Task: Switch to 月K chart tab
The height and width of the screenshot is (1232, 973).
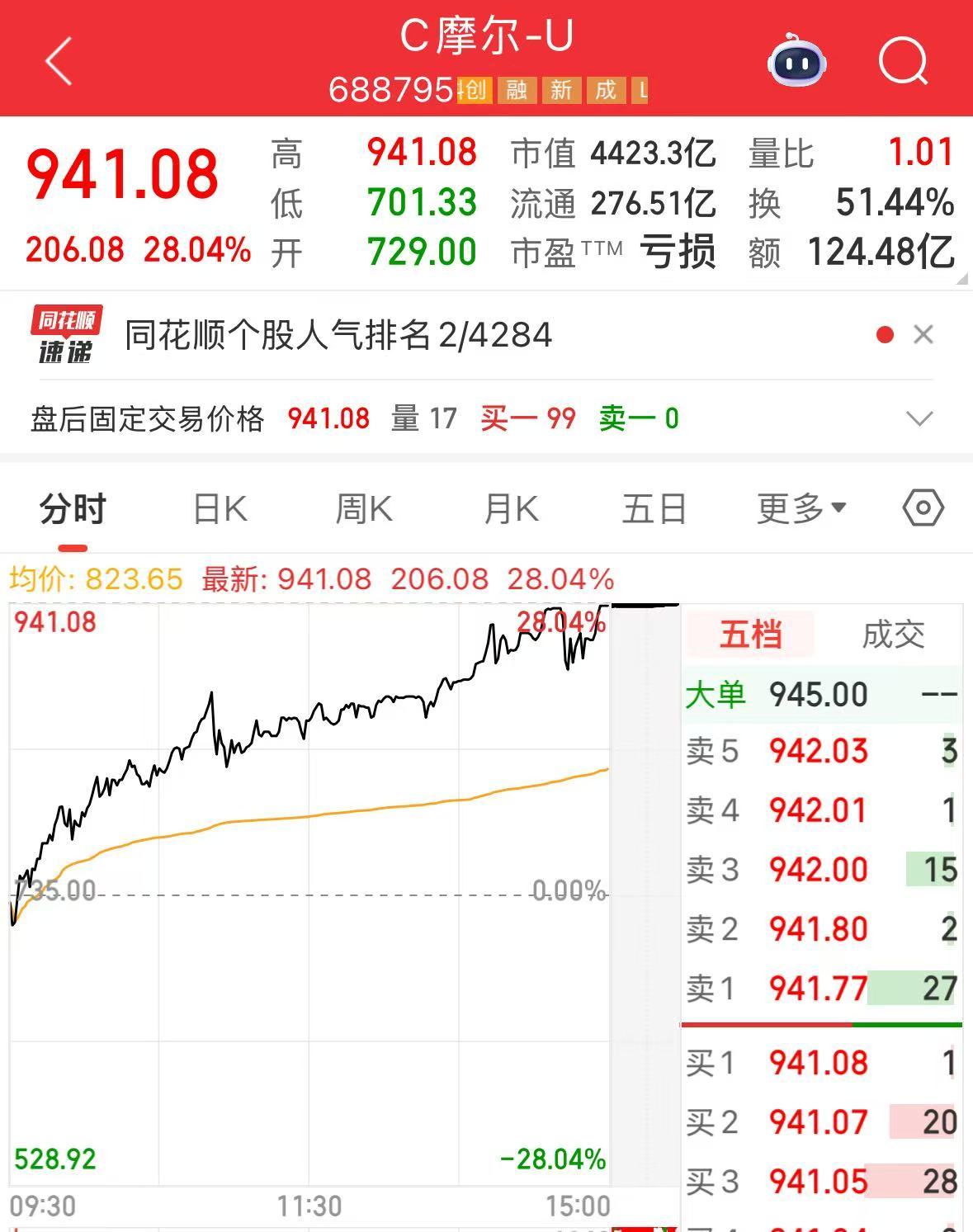Action: (x=511, y=509)
